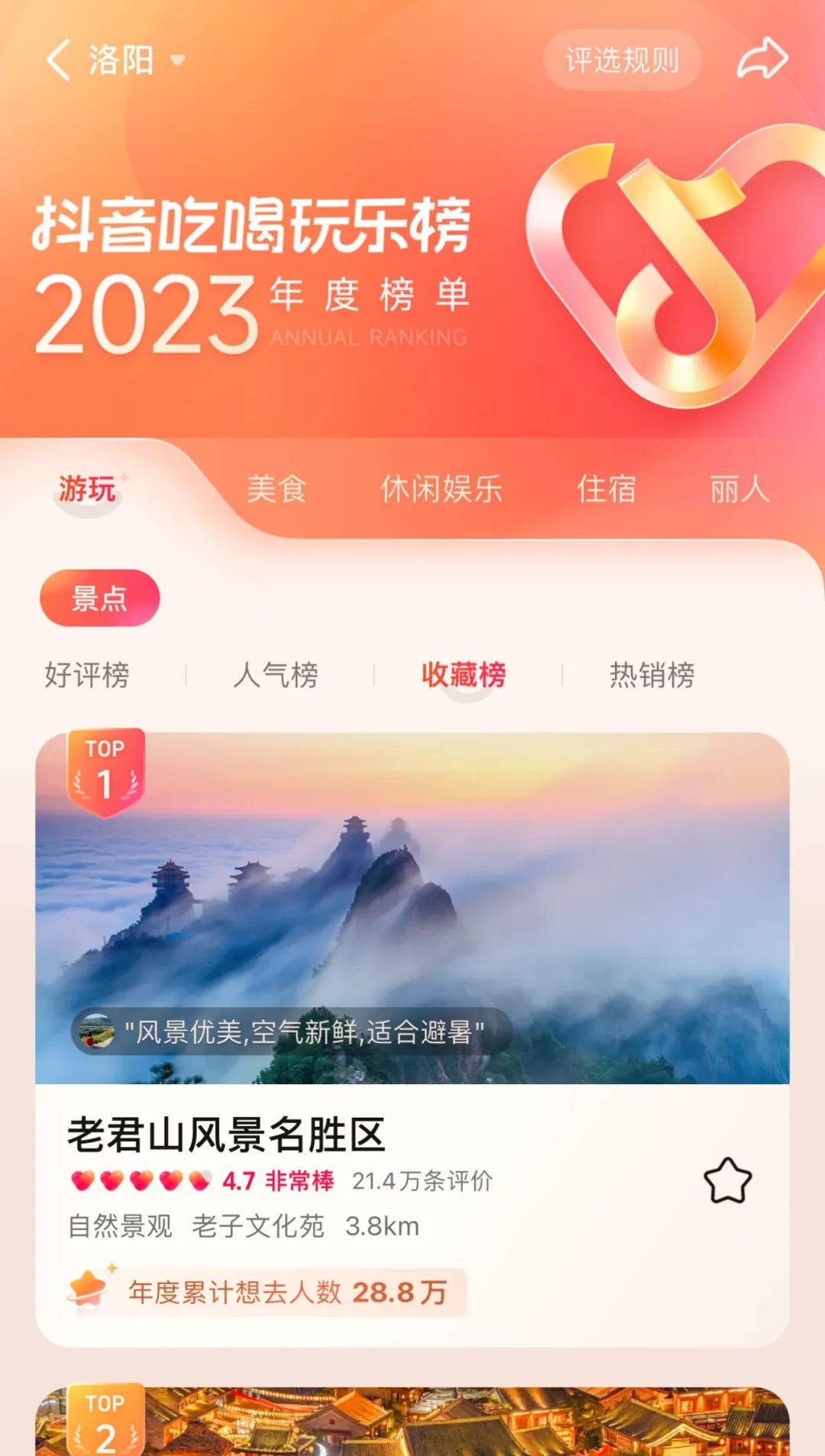Switch to the 休闲娱乐 tab
The image size is (825, 1456).
pyautogui.click(x=442, y=489)
